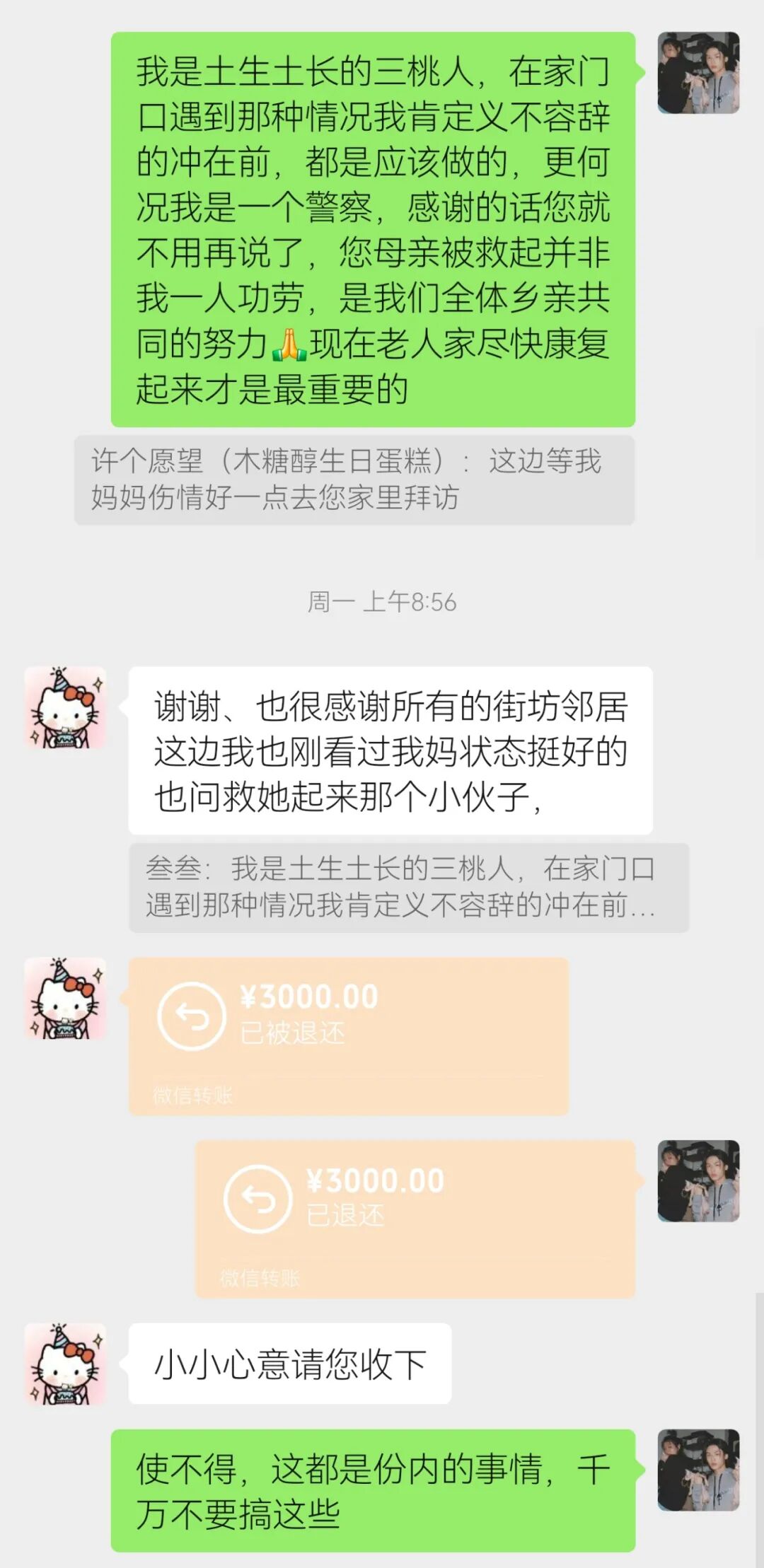Open the sent ¥3000.00 transfer marked 已退还
The image size is (764, 1568).
tap(415, 1219)
